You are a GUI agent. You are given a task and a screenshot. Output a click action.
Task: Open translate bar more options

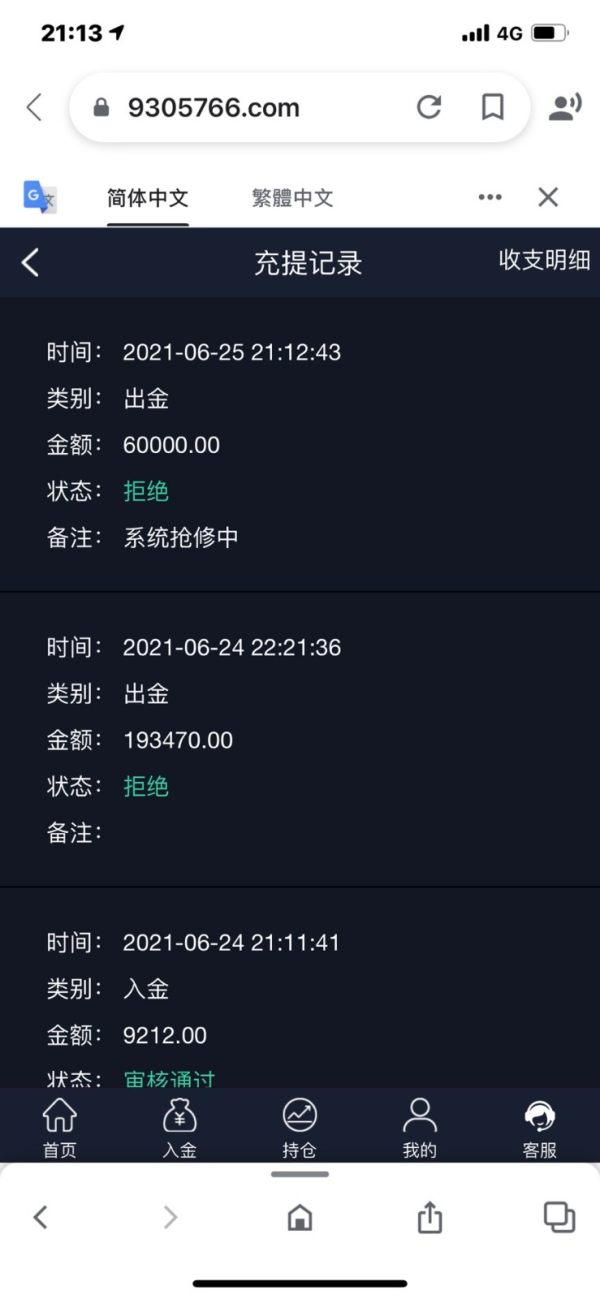[x=490, y=197]
